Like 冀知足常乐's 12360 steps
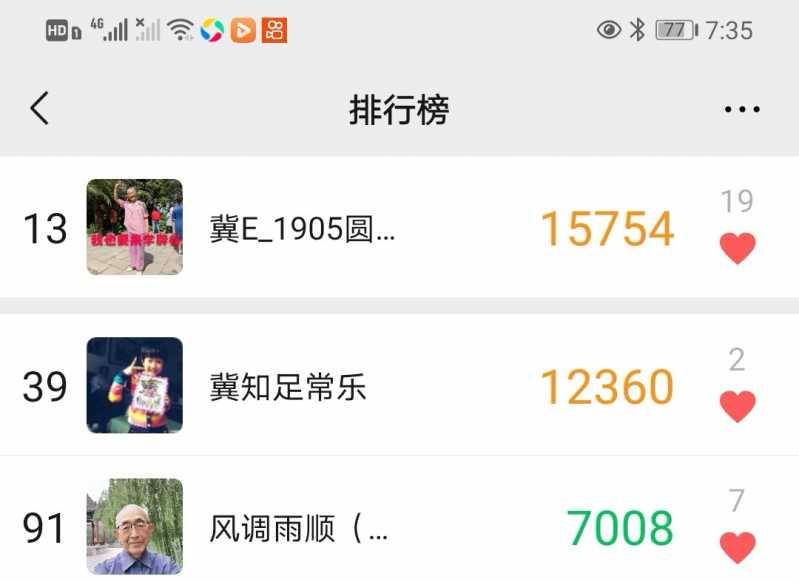This screenshot has width=799, height=582. click(x=737, y=405)
